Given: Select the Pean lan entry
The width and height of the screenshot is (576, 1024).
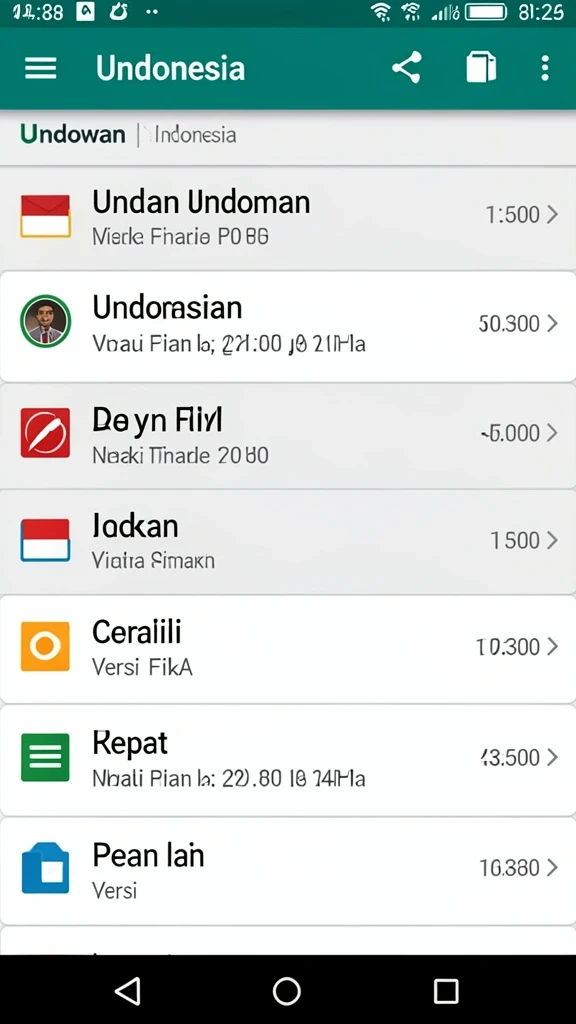Looking at the screenshot, I should 288,871.
